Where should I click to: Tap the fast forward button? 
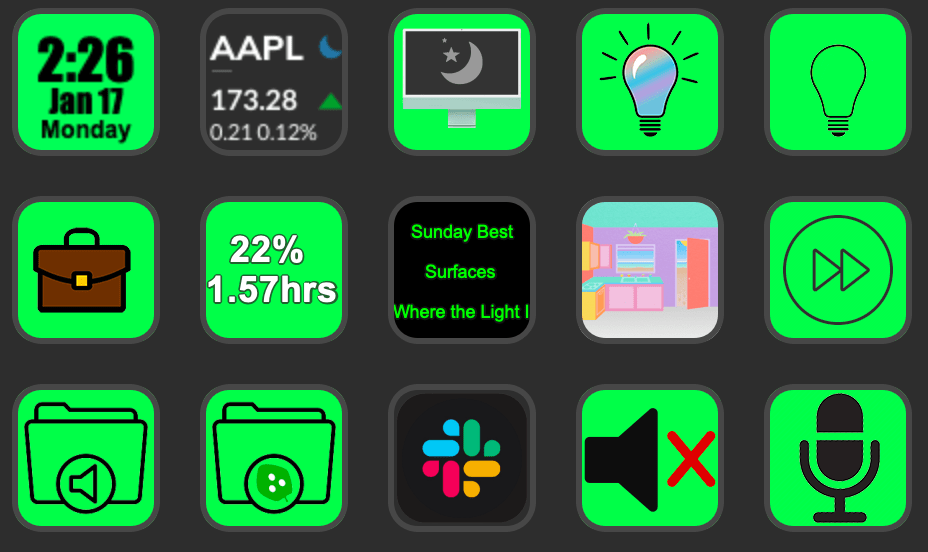(838, 270)
